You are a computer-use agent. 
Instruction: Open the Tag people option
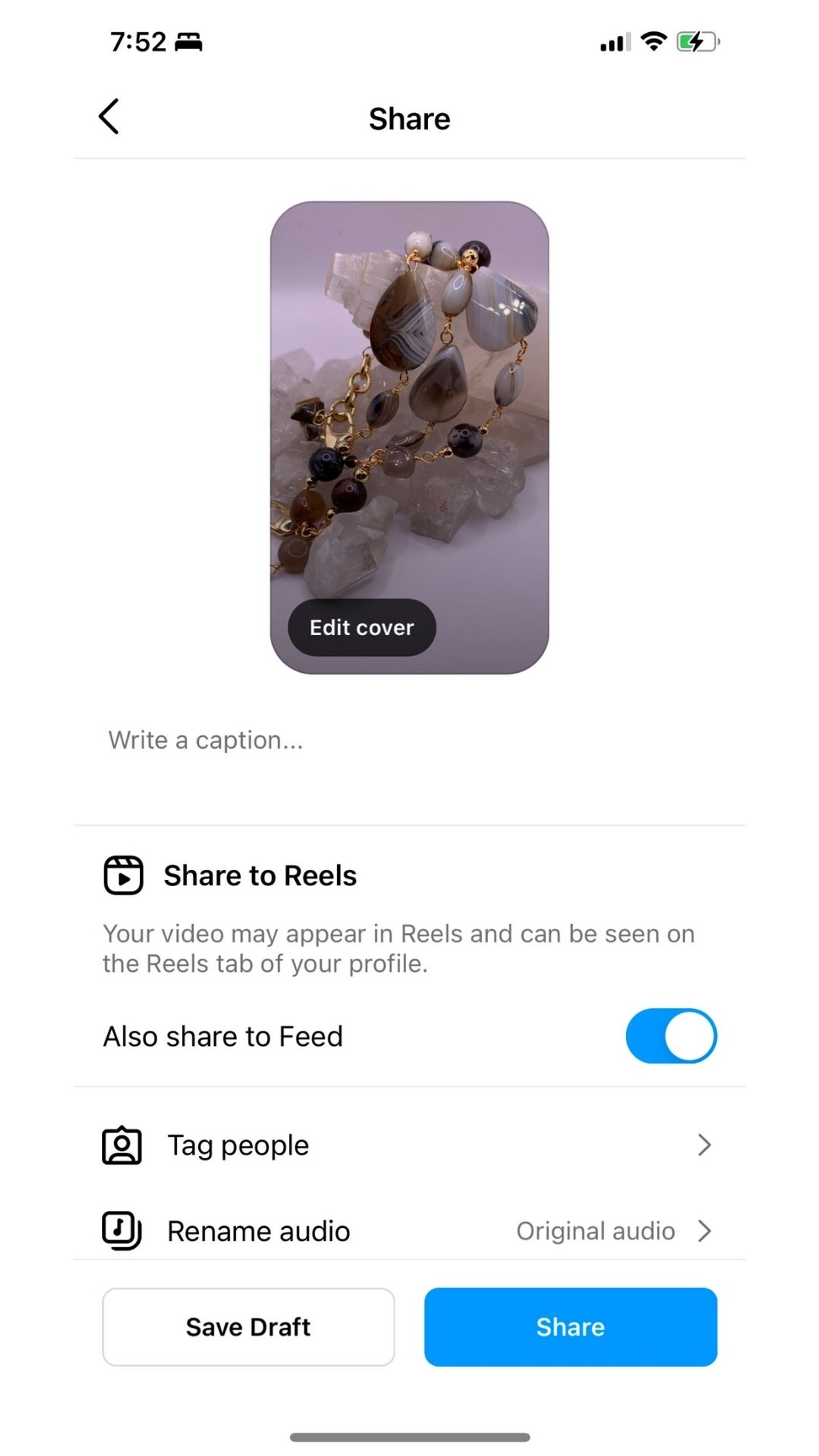(x=408, y=1144)
